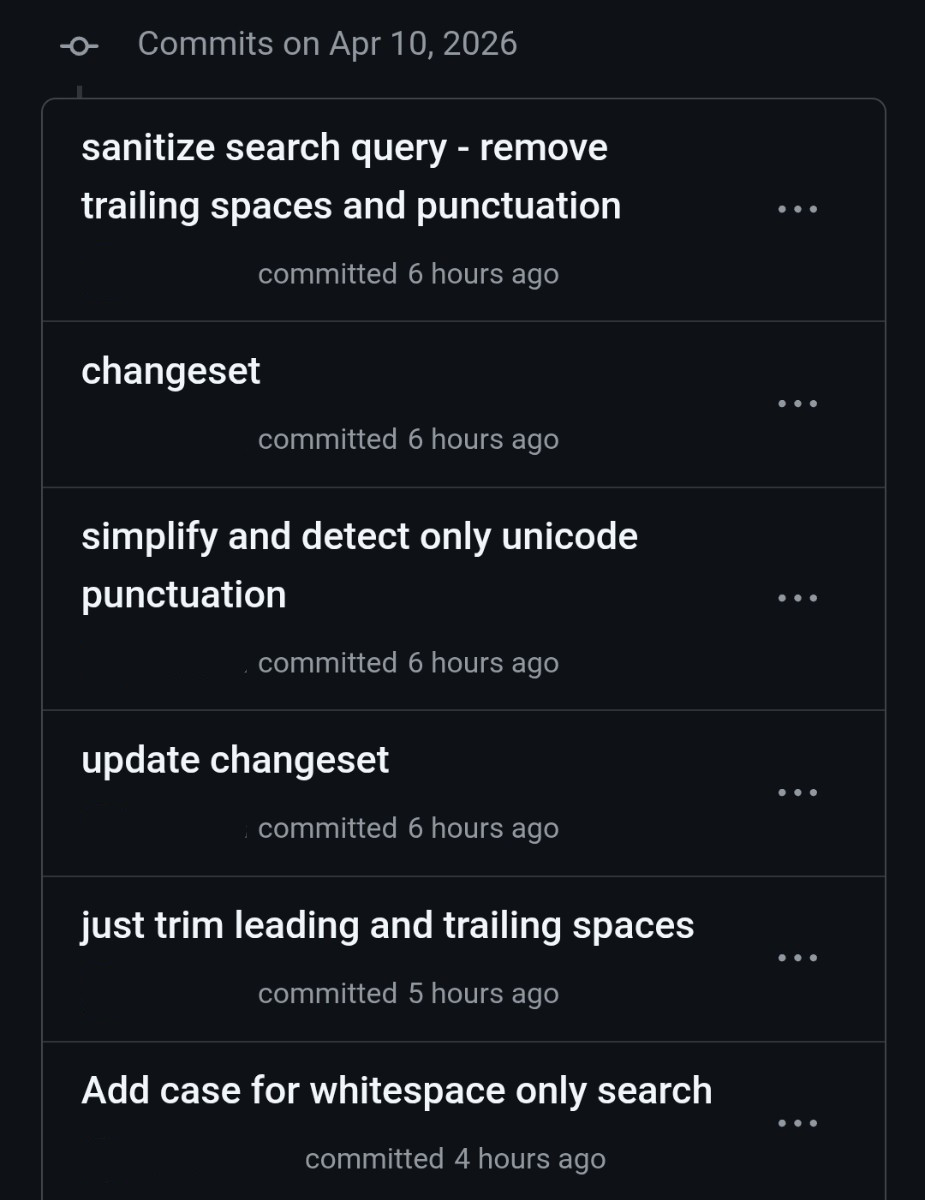925x1200 pixels.
Task: Open the ellipsis menu on the "update changeset" commit
Action: point(797,791)
